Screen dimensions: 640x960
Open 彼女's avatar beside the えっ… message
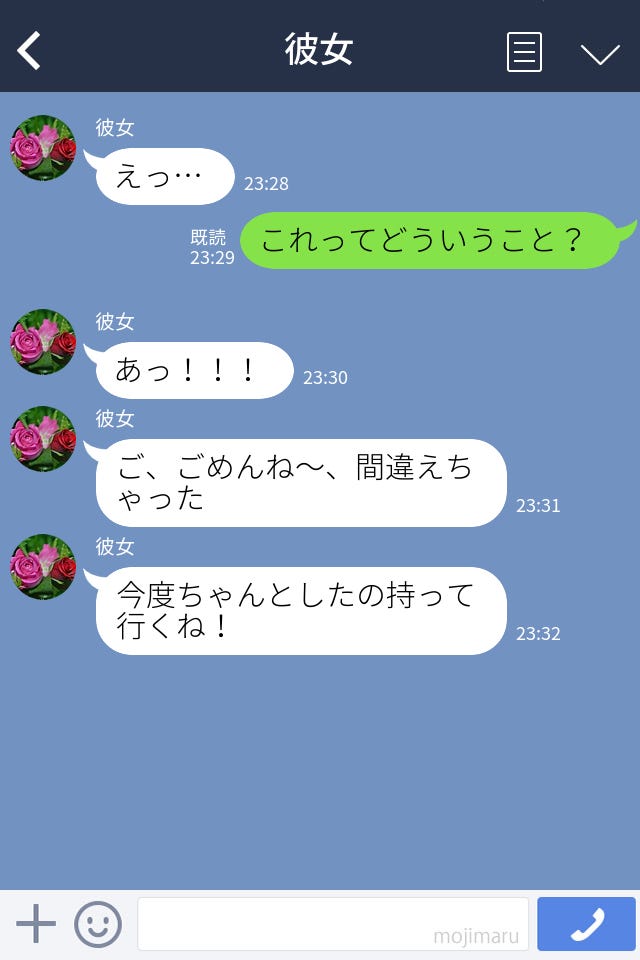[44, 148]
